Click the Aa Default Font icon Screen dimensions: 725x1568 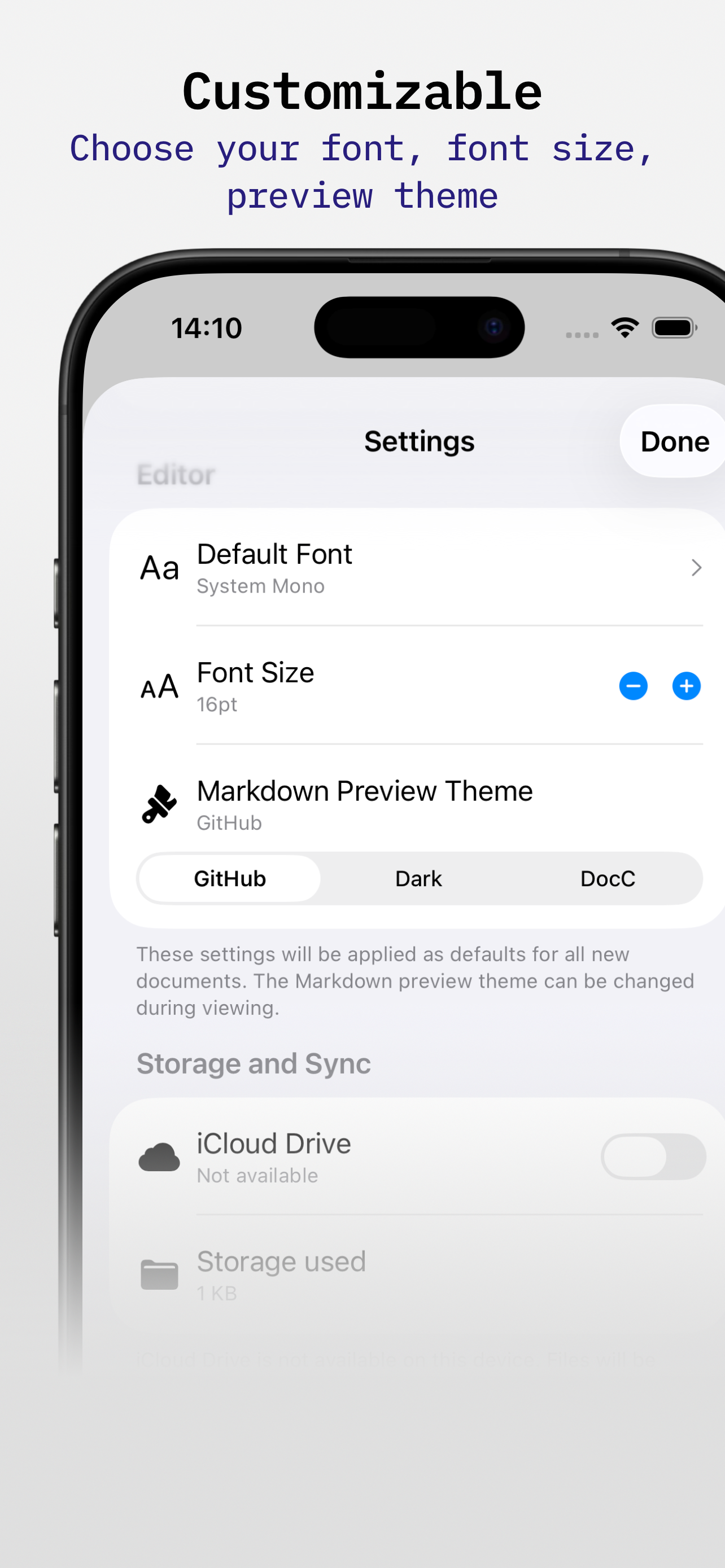158,567
